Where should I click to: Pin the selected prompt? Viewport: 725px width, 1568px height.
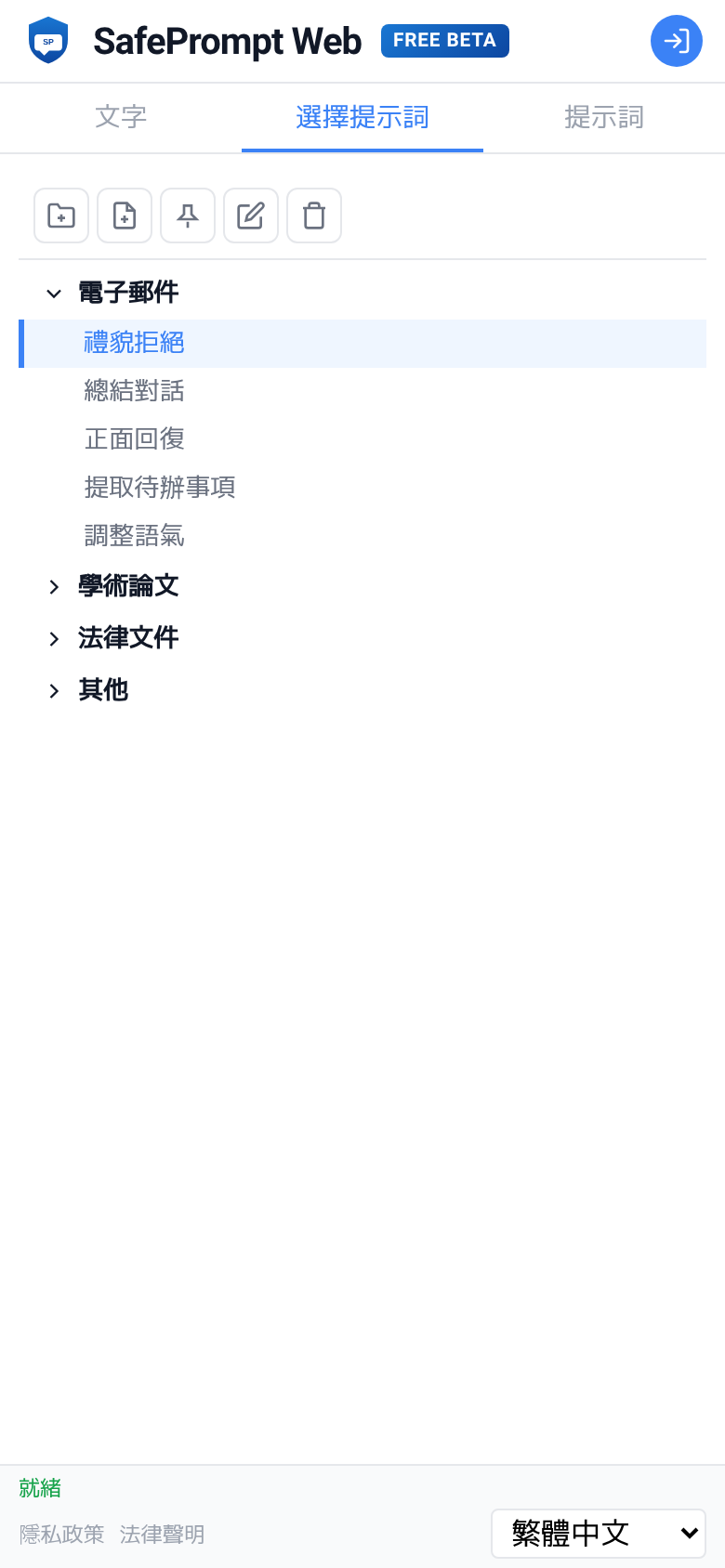pyautogui.click(x=188, y=216)
